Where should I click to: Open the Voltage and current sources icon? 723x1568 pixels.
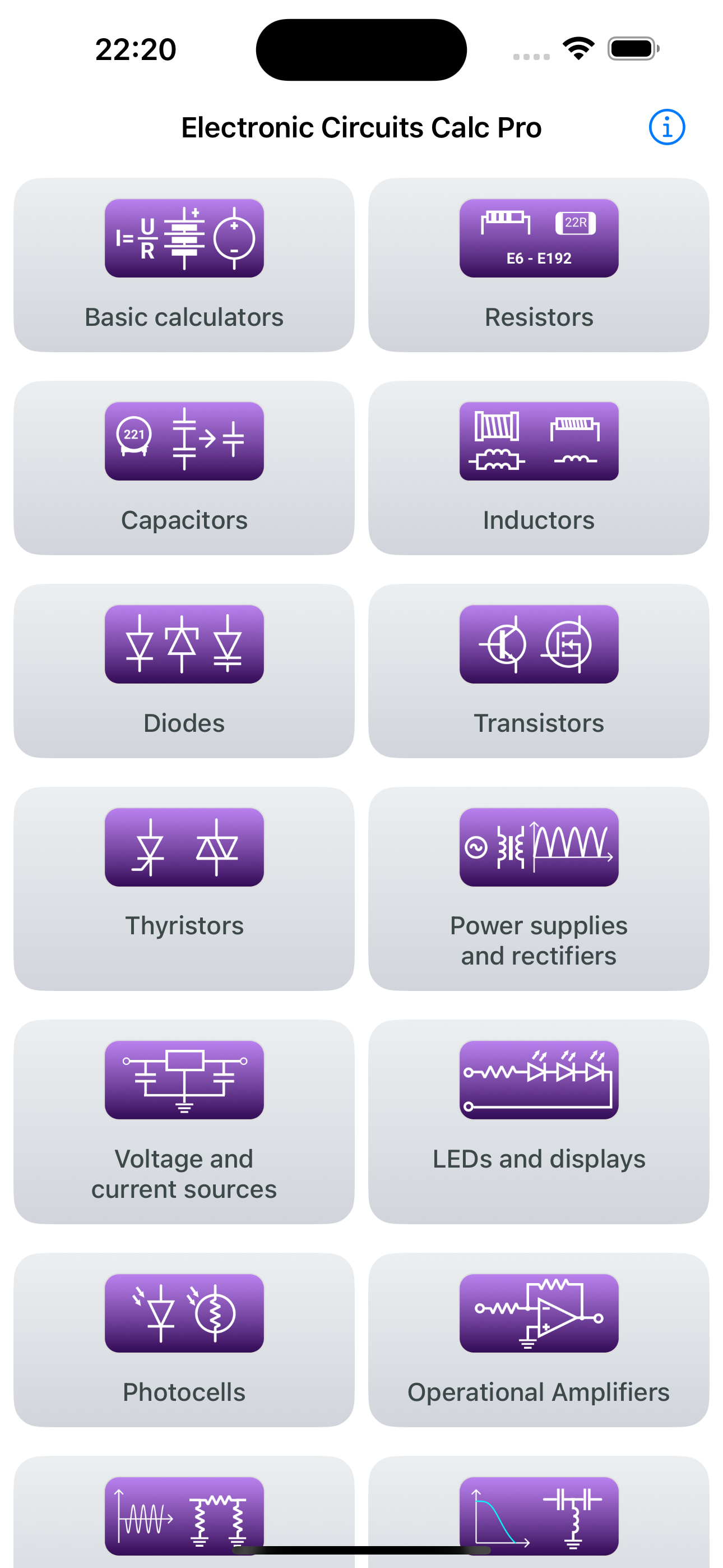click(184, 1081)
